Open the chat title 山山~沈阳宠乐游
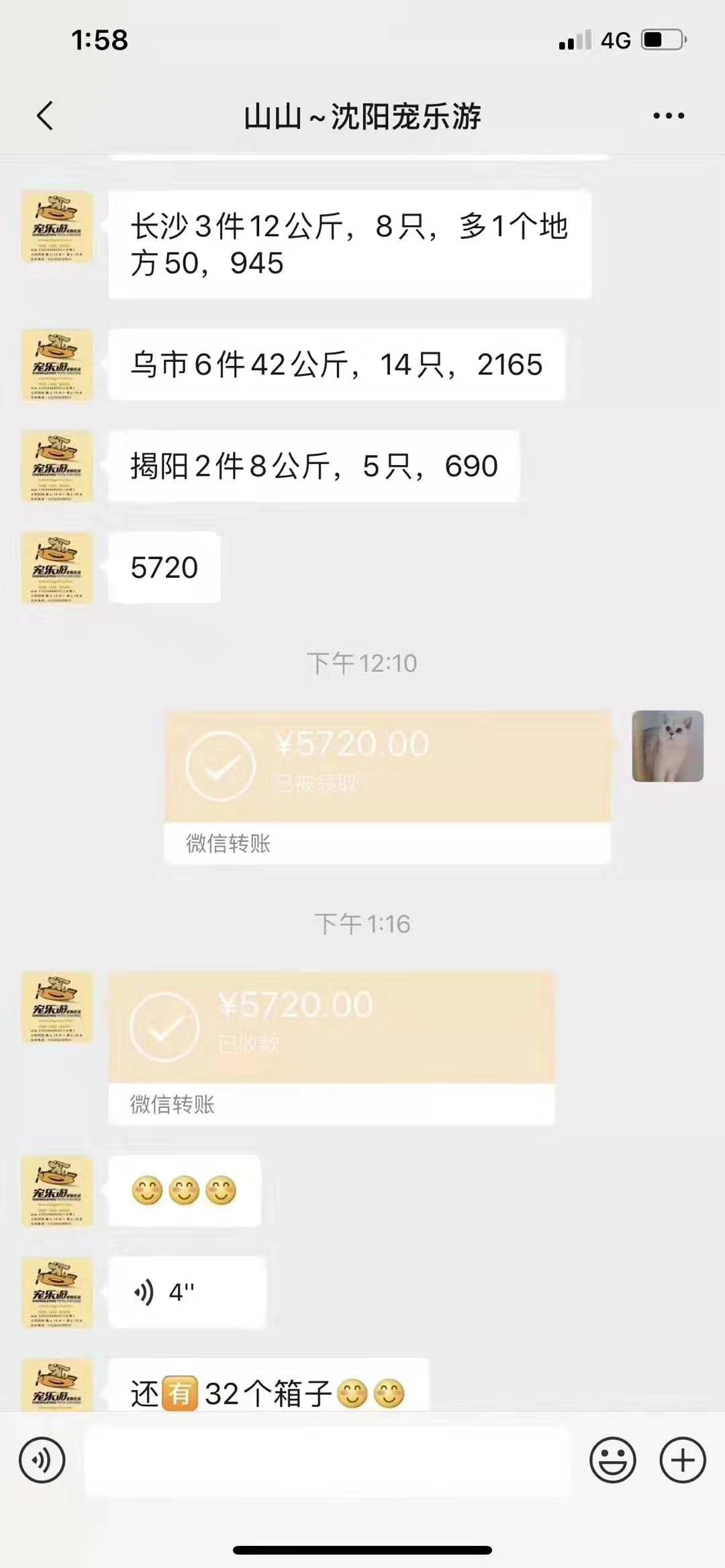725x1568 pixels. [362, 115]
